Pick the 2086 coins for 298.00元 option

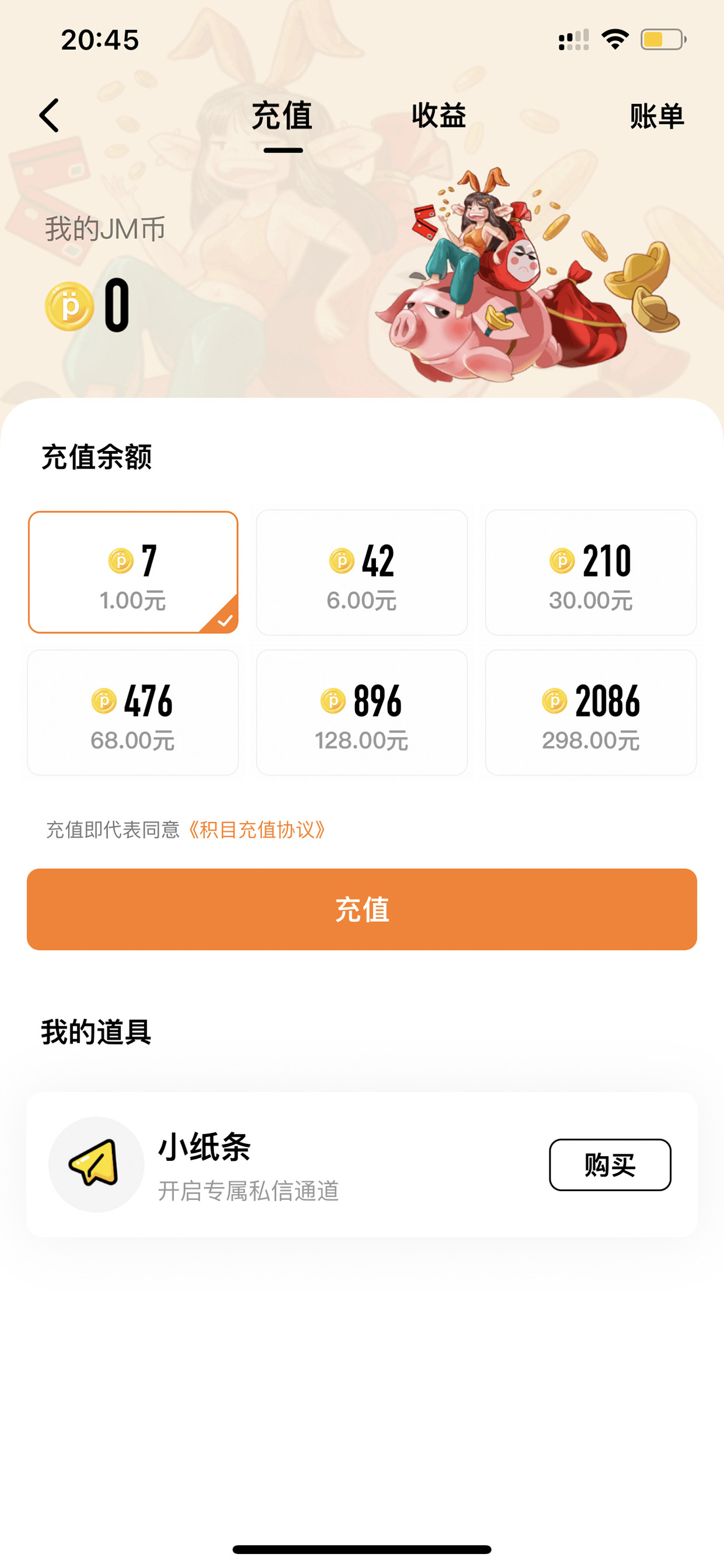tap(591, 712)
